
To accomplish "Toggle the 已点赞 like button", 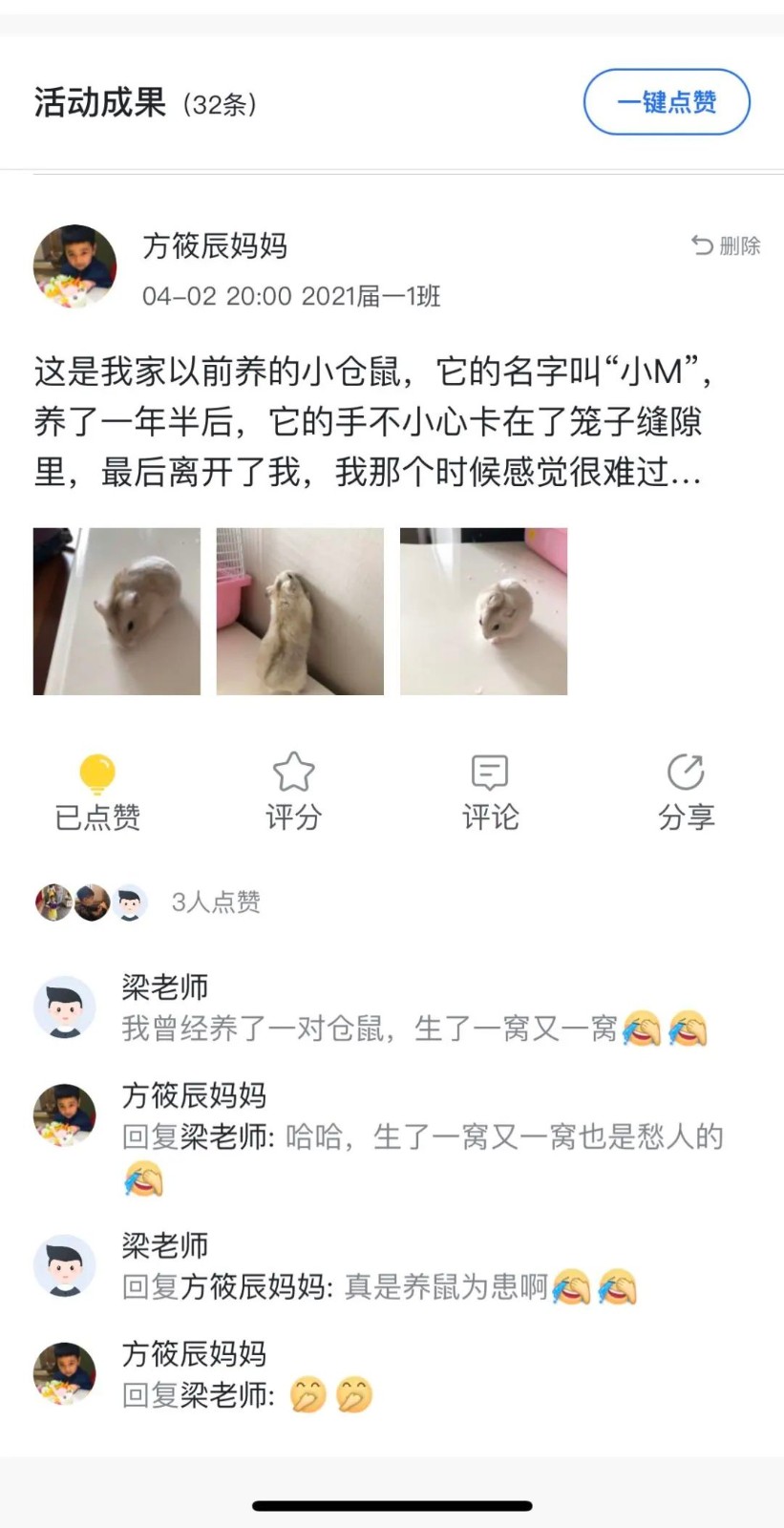I will (x=97, y=793).
